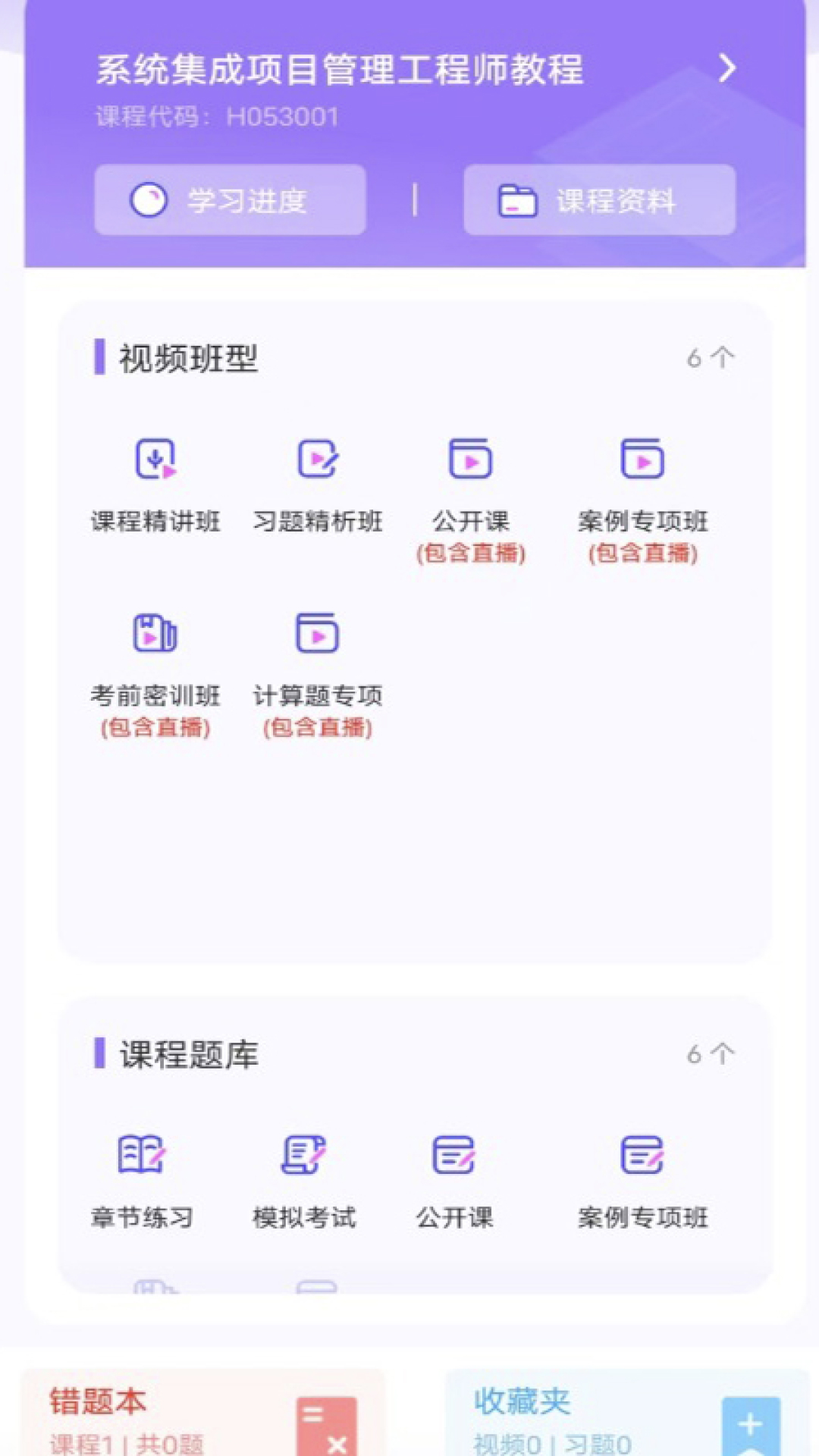Open the 收藏夹 card
The image size is (819, 1456).
tap(627, 1412)
